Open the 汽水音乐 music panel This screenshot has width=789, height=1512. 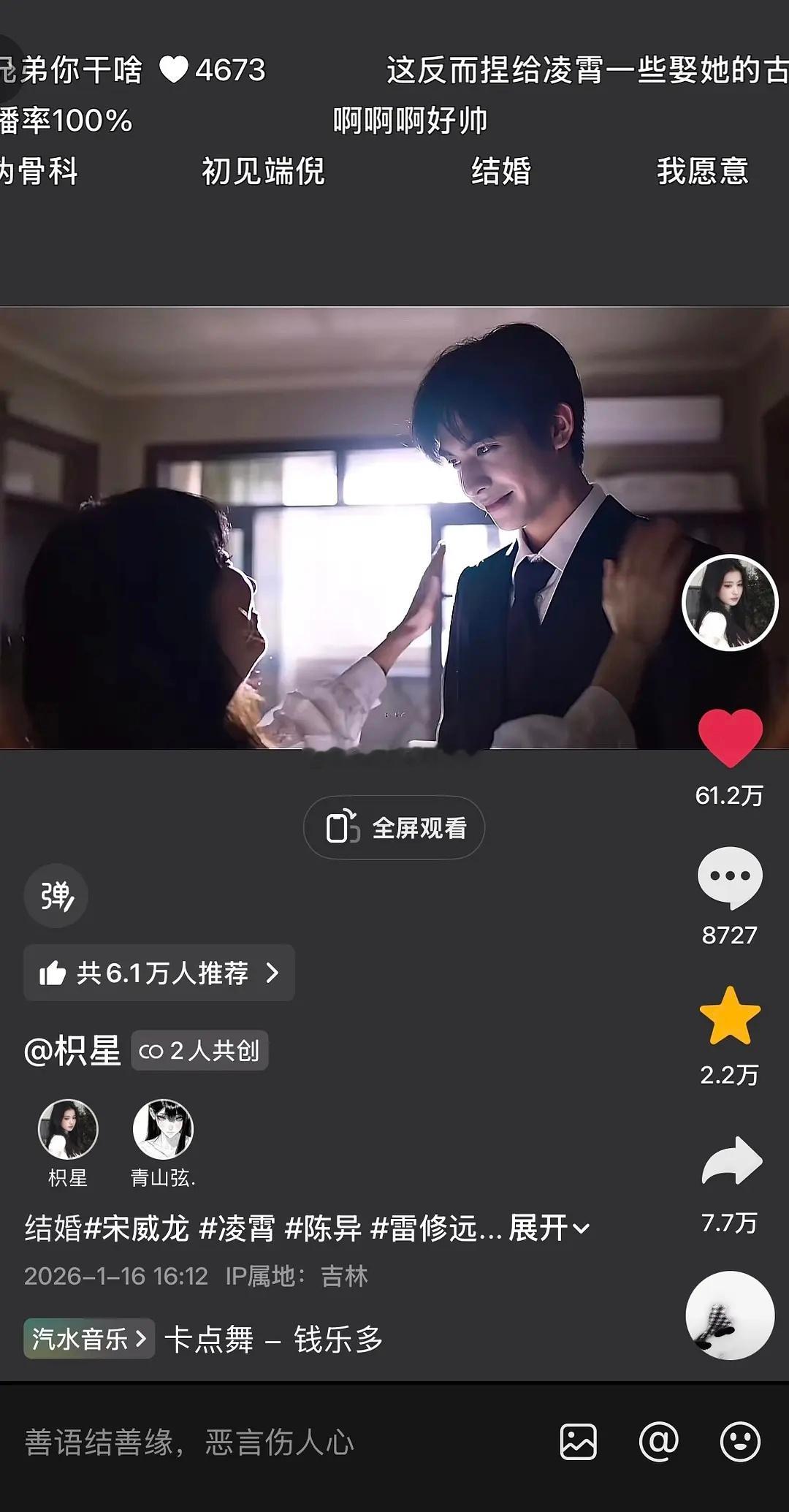pos(88,1339)
